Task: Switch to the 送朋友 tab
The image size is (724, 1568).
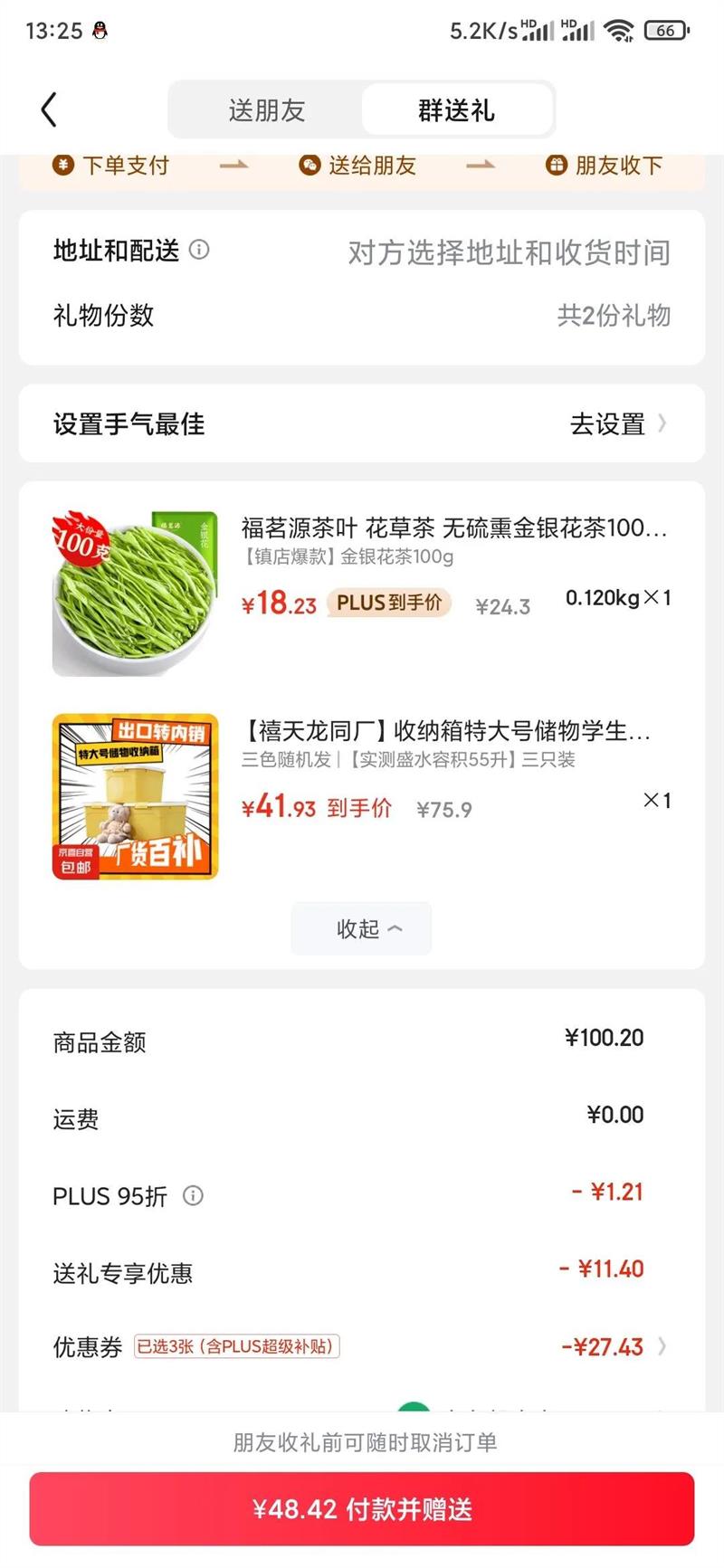Action: (x=266, y=110)
